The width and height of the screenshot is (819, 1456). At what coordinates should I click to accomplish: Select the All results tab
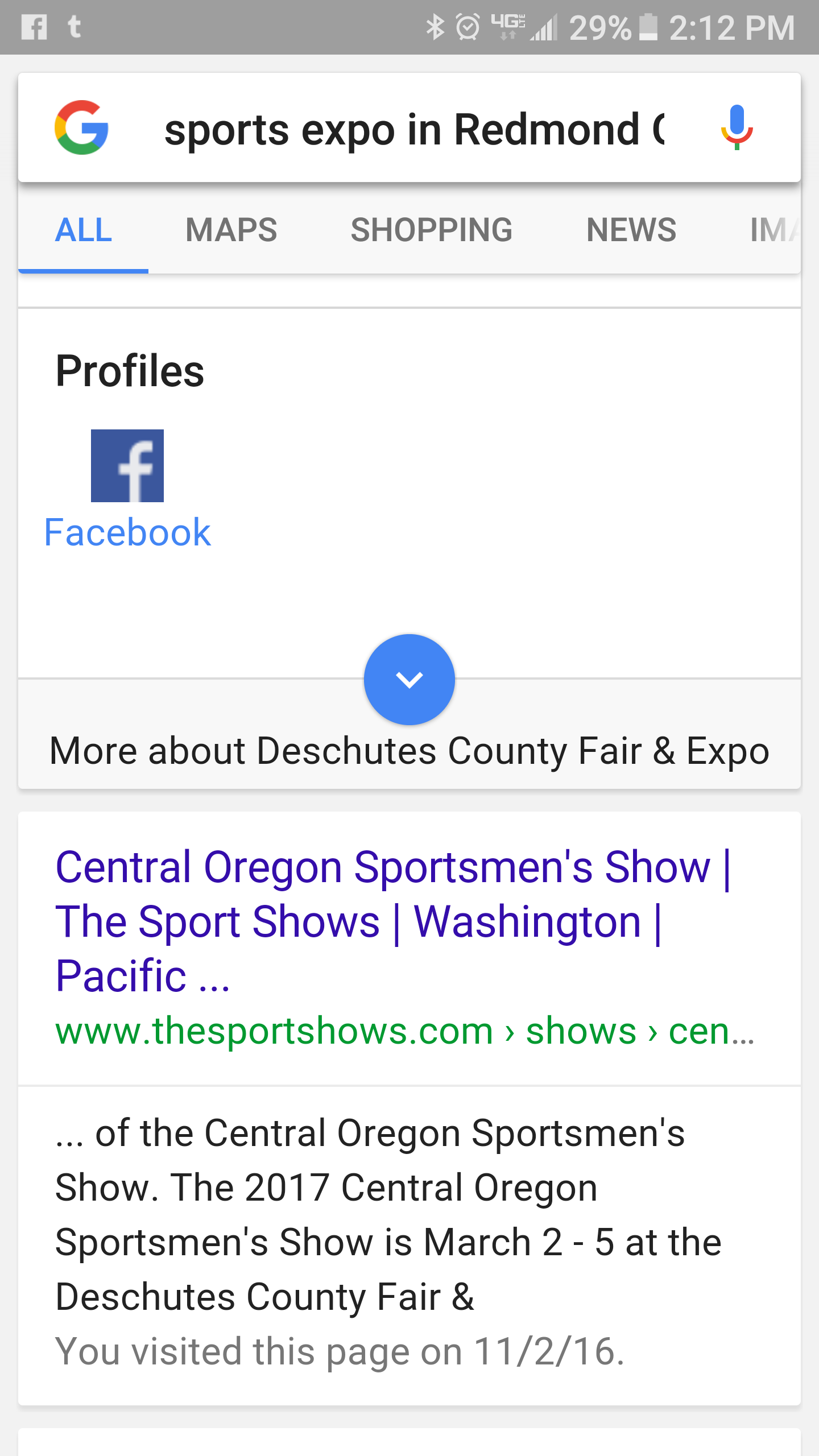[84, 230]
